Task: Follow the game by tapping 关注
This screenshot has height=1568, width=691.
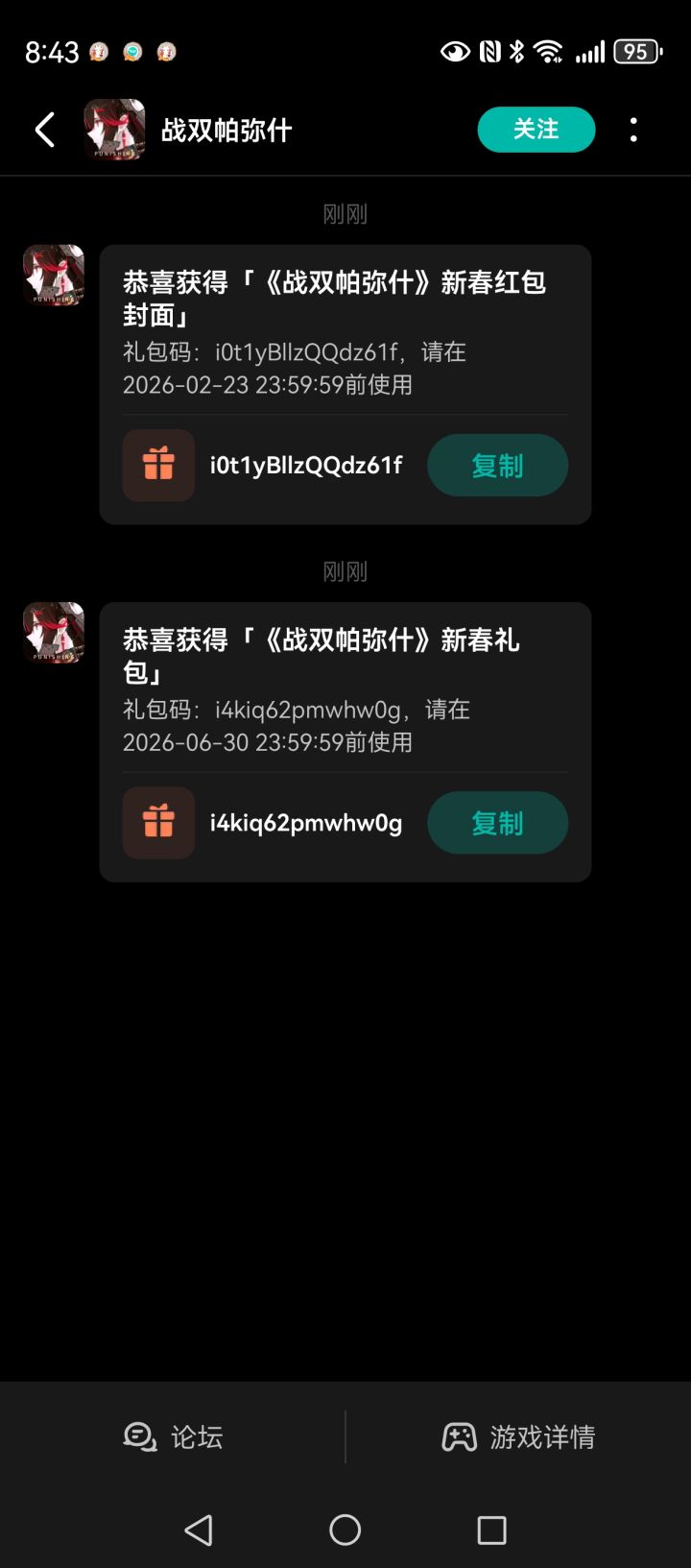Action: [536, 129]
